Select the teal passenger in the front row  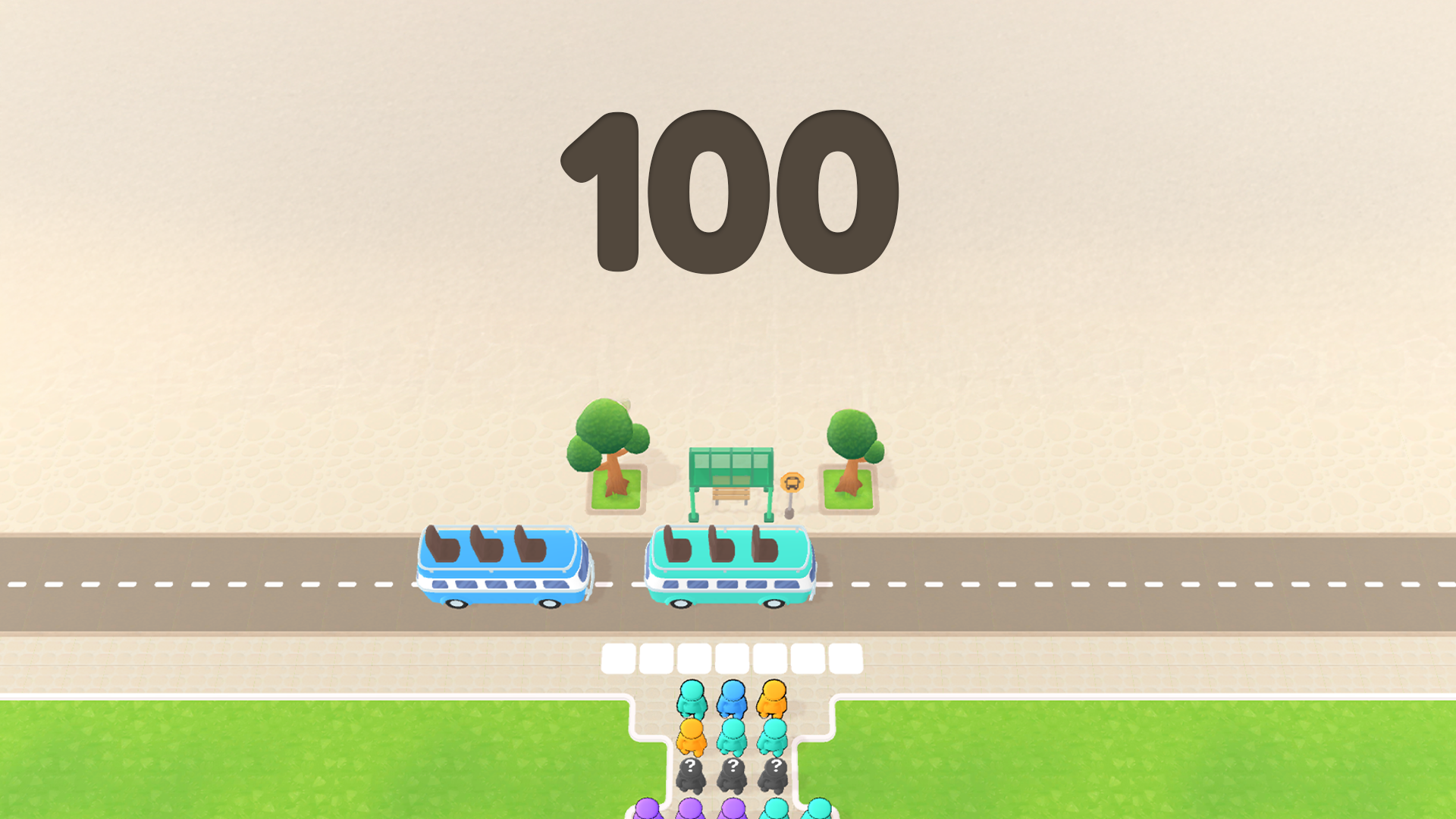692,699
